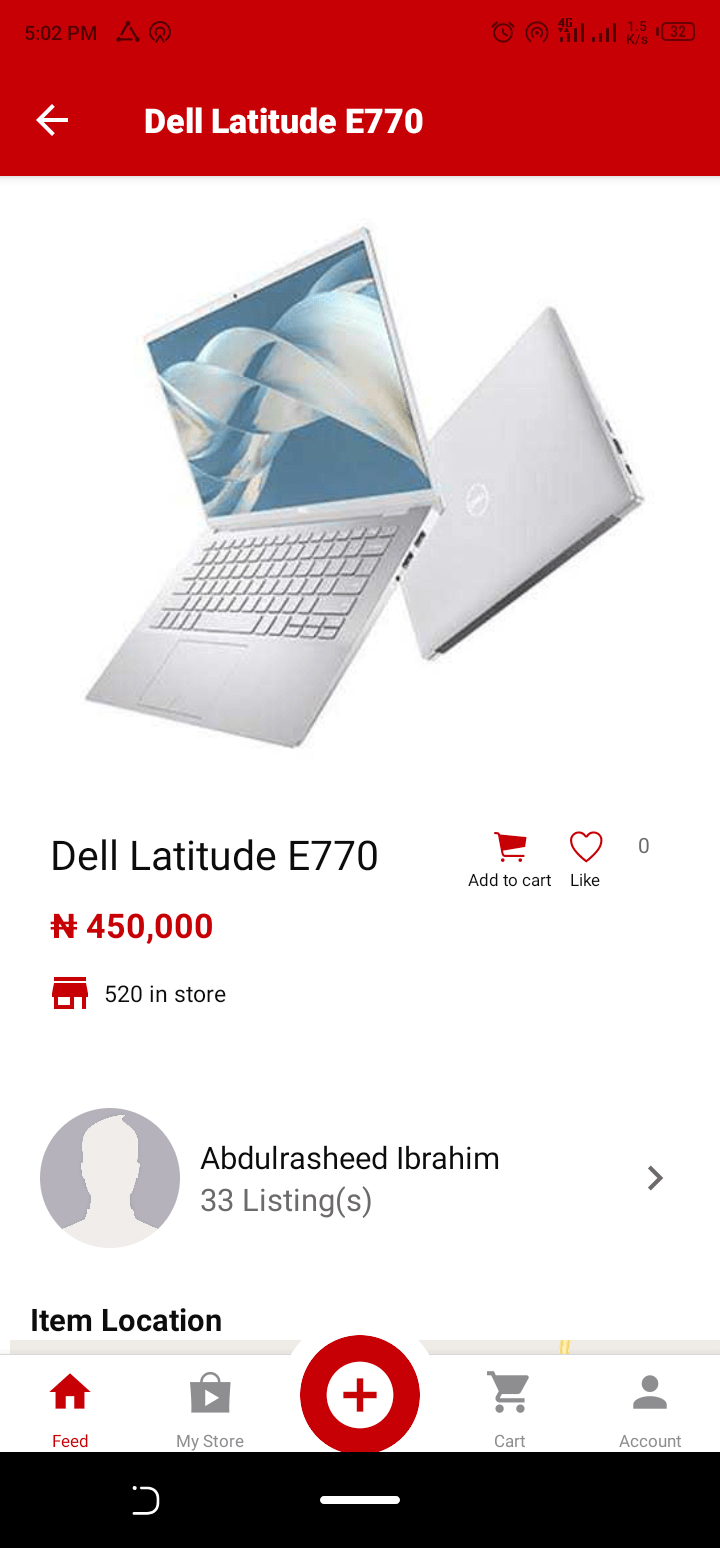Tap the red plus button
720x1548 pixels.
click(360, 1394)
